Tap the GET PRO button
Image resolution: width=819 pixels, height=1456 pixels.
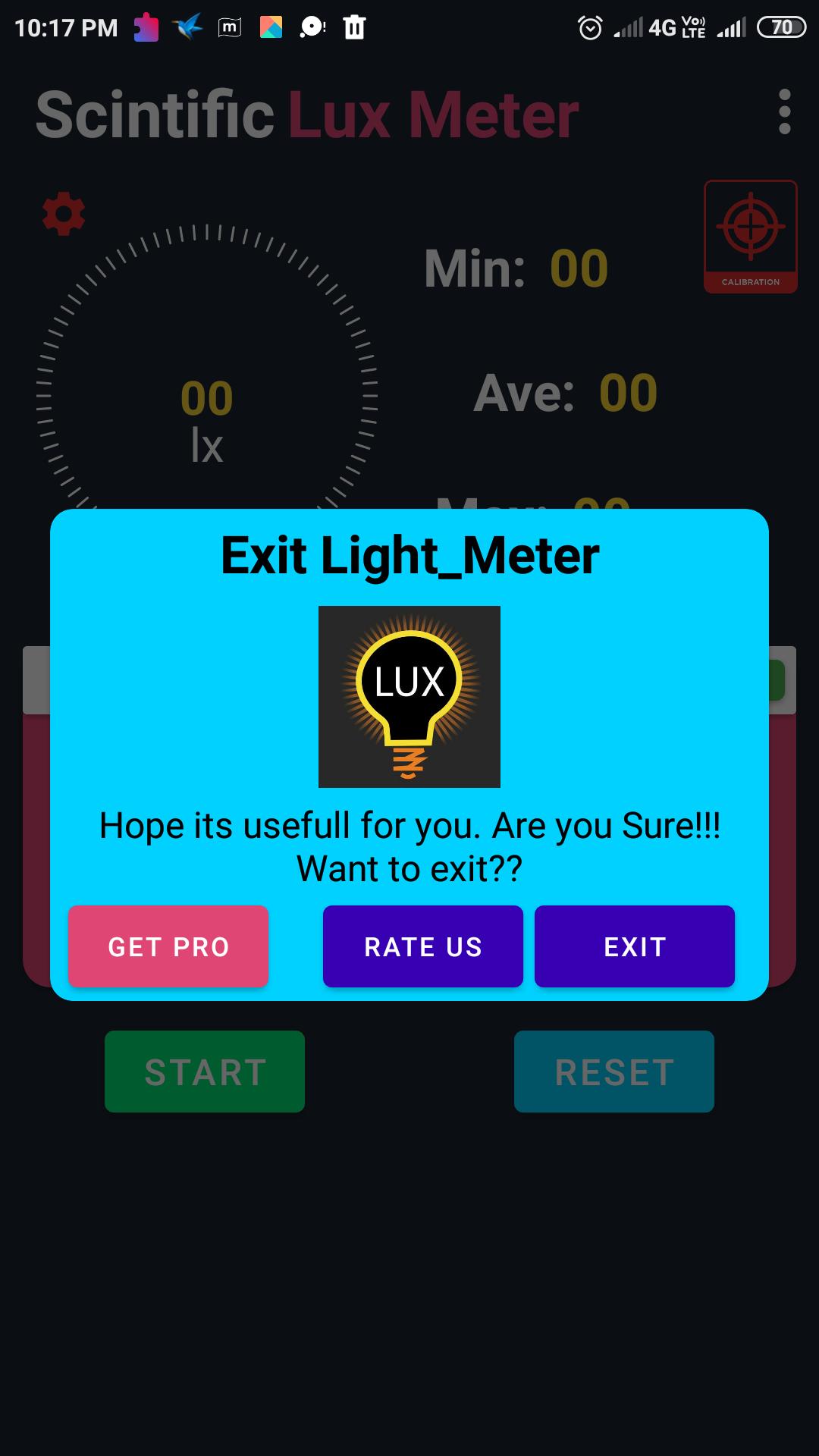[168, 946]
